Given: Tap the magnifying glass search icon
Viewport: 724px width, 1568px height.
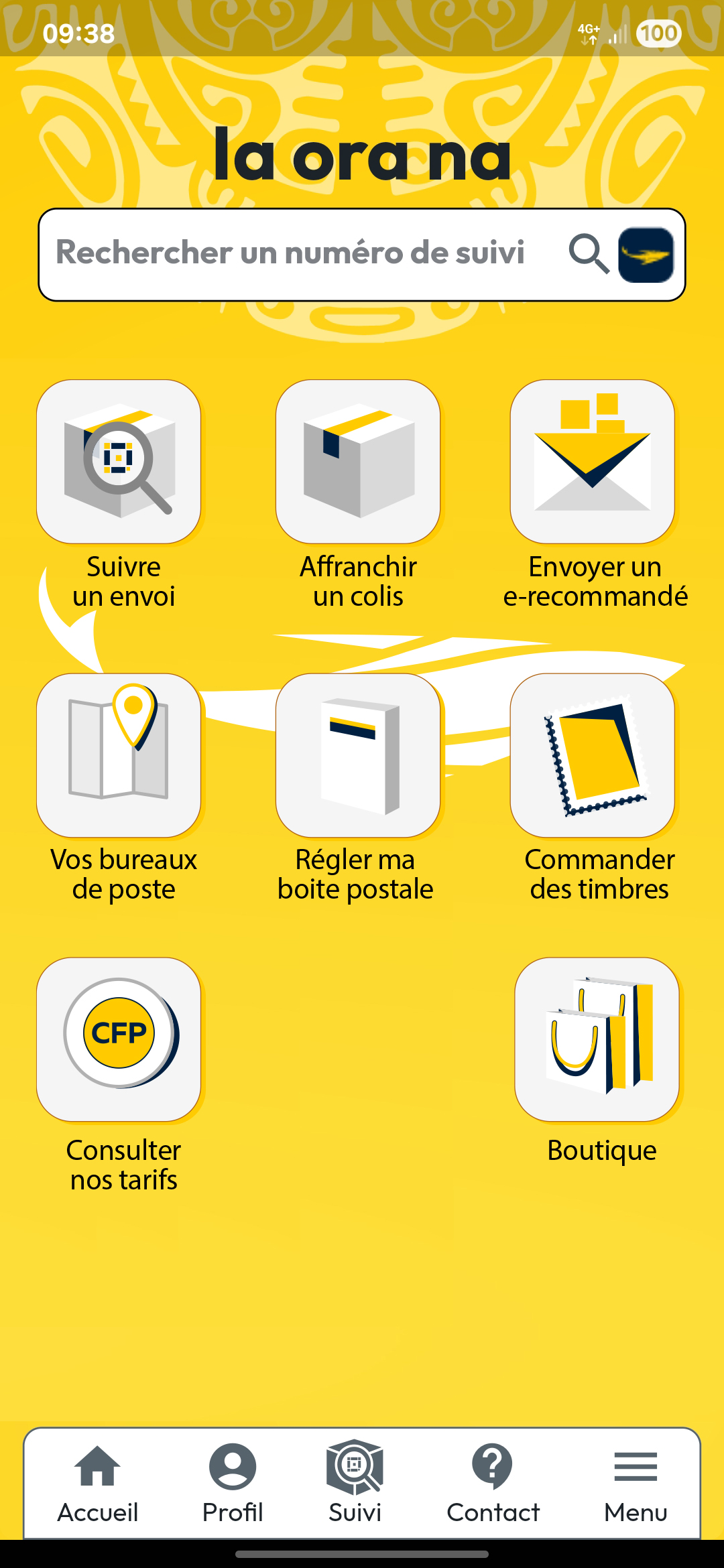Looking at the screenshot, I should 589,254.
